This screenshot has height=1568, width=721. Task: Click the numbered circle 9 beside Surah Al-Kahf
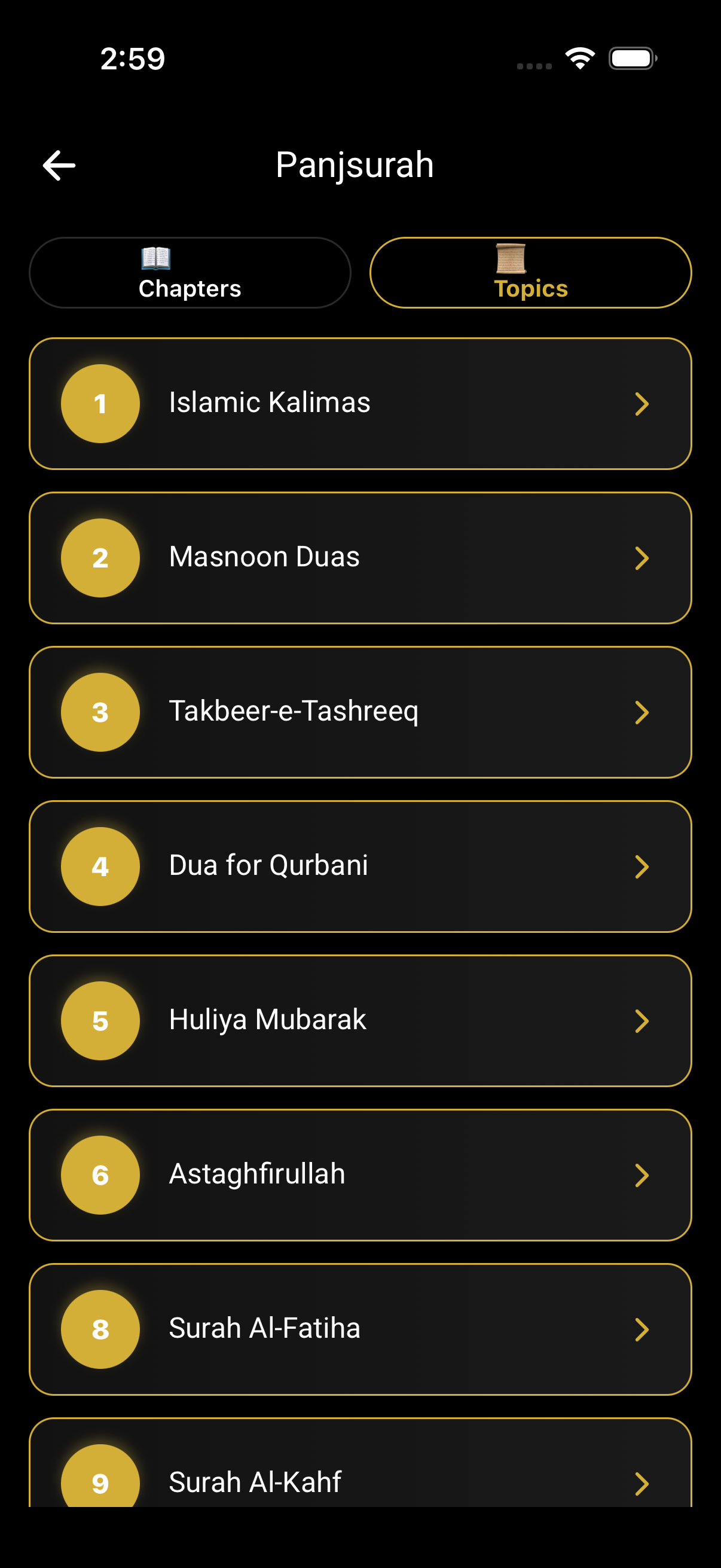click(100, 1484)
